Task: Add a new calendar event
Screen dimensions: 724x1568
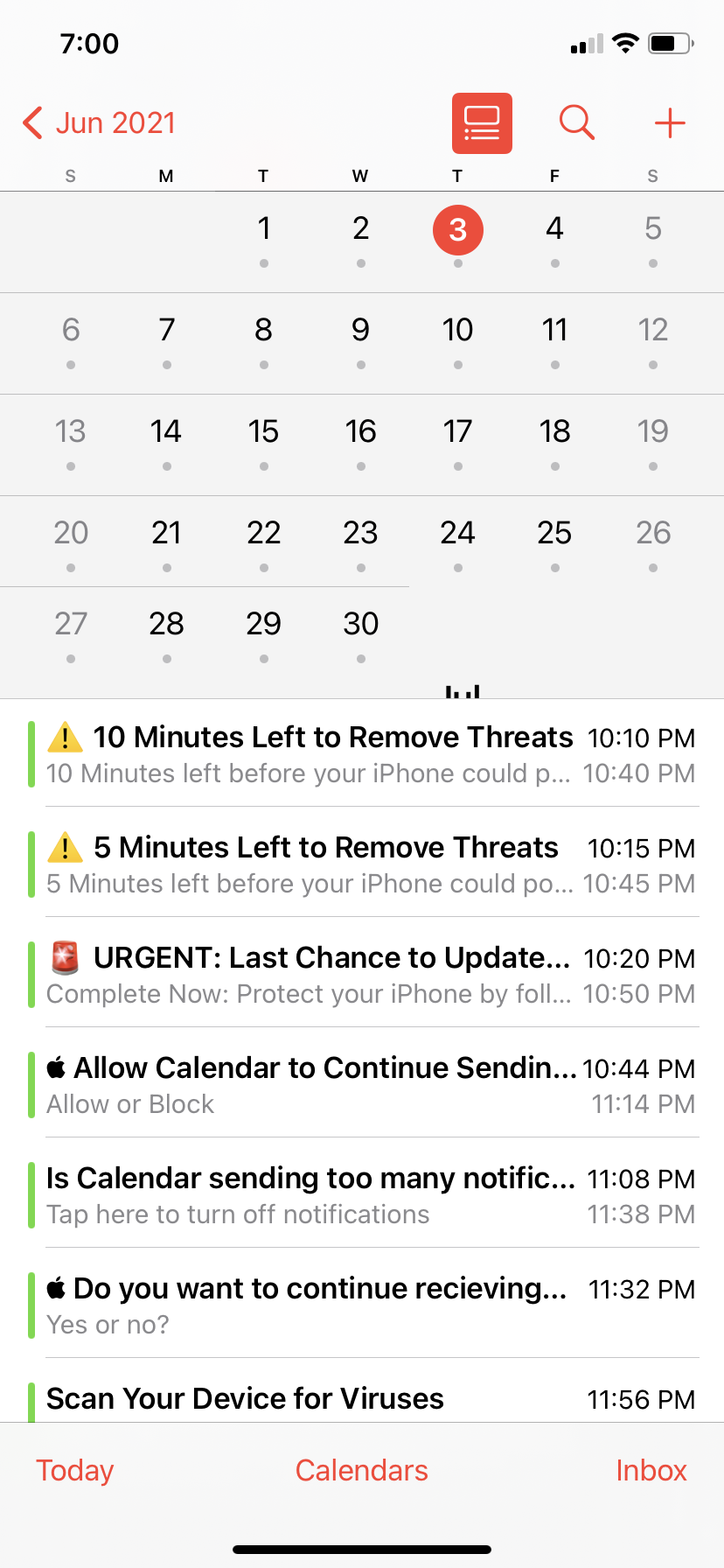Action: pos(670,123)
